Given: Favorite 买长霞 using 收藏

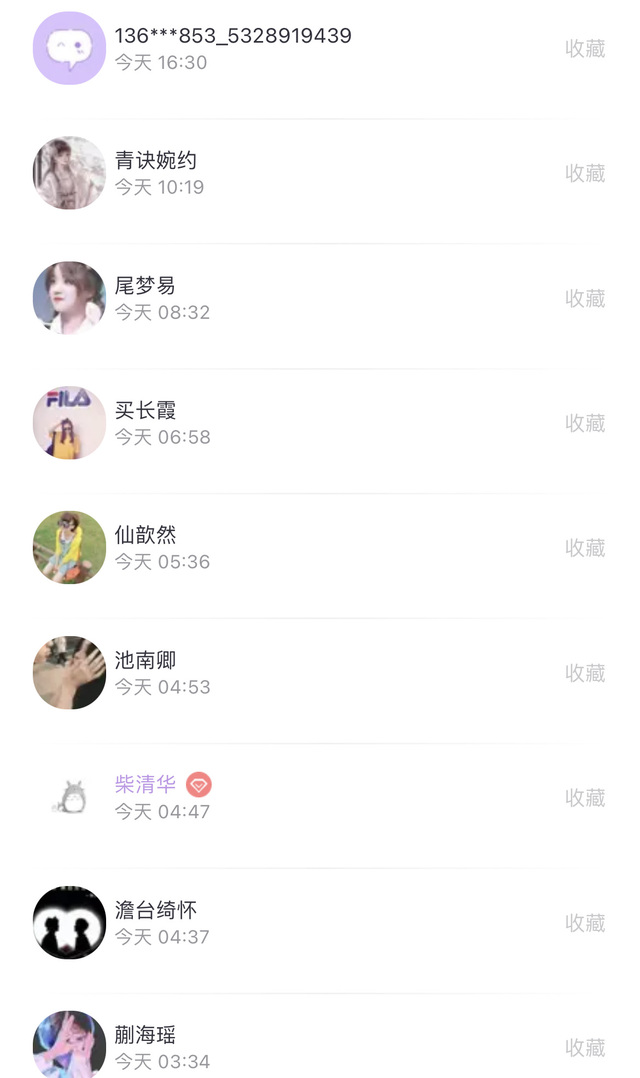Looking at the screenshot, I should click(585, 424).
